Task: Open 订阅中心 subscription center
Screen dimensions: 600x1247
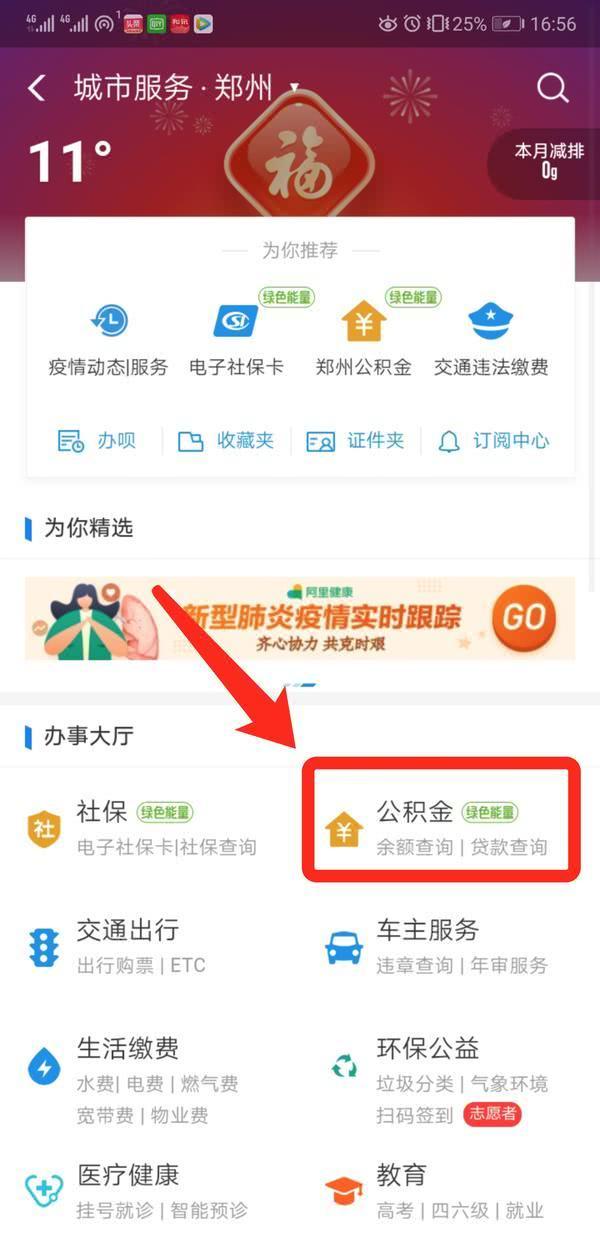Action: pyautogui.click(x=494, y=441)
